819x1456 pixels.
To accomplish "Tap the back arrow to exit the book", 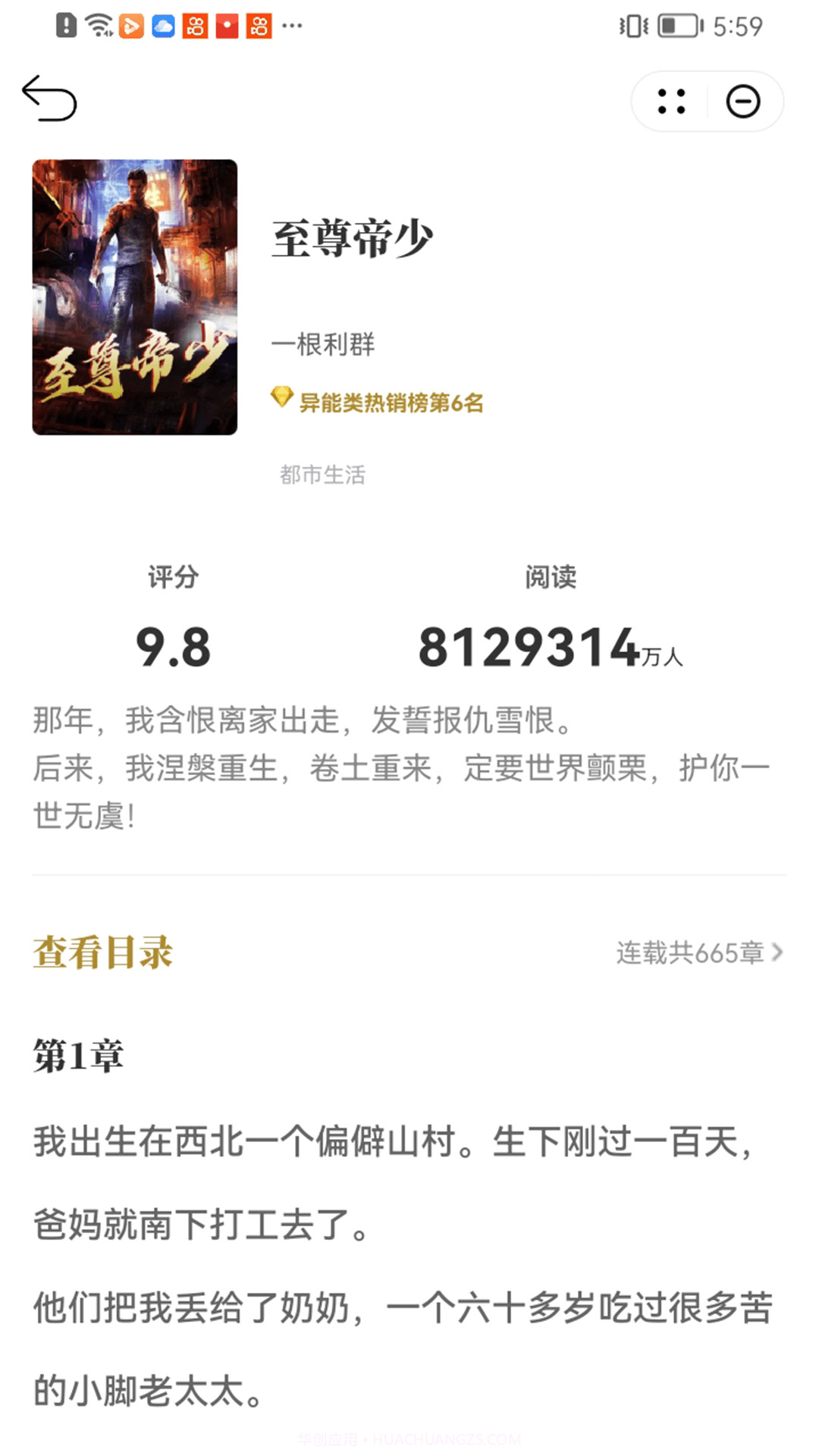I will (52, 99).
